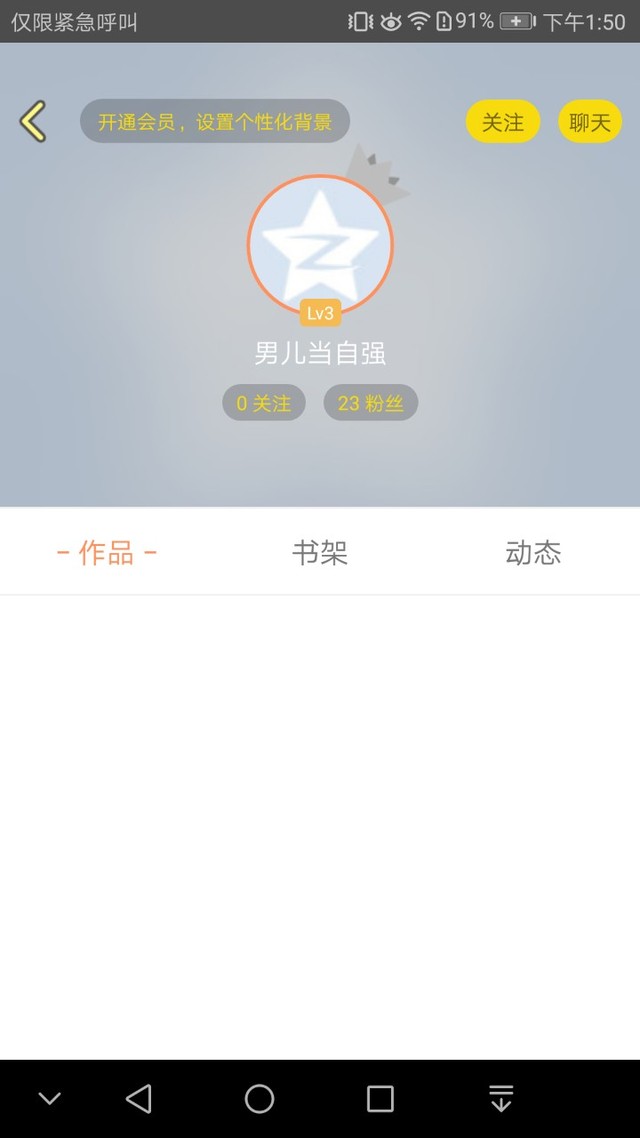Switch to the 书架 tab

pos(320,553)
